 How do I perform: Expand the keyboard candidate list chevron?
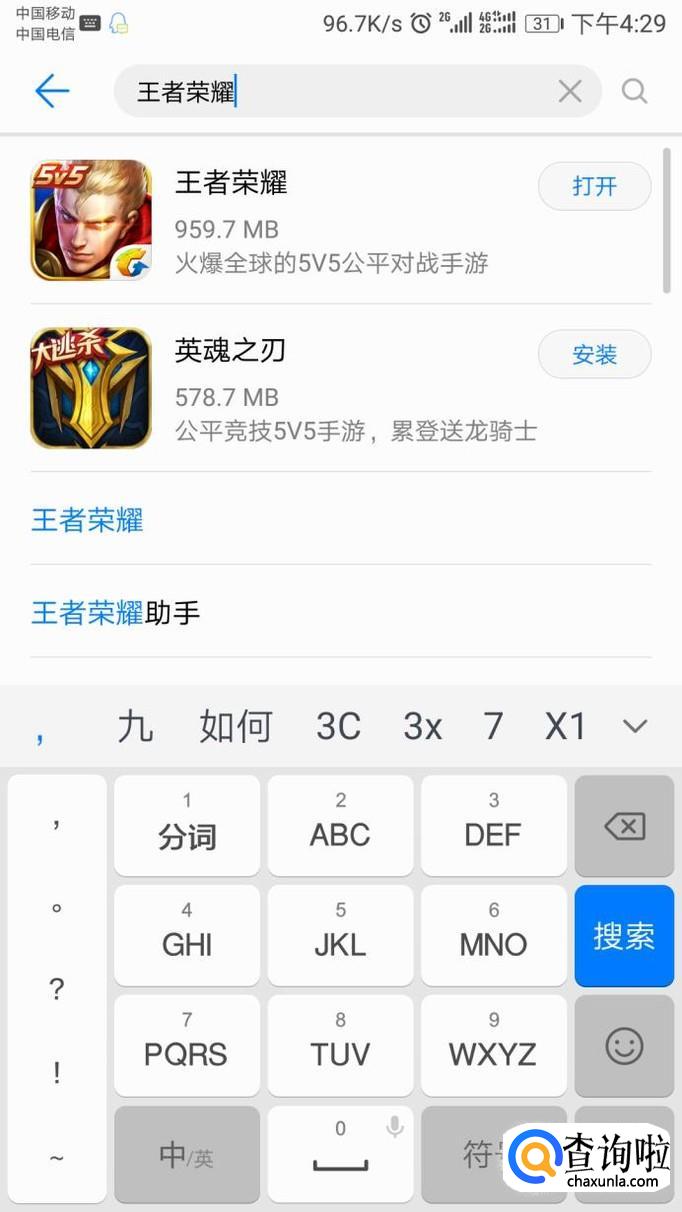click(x=635, y=726)
